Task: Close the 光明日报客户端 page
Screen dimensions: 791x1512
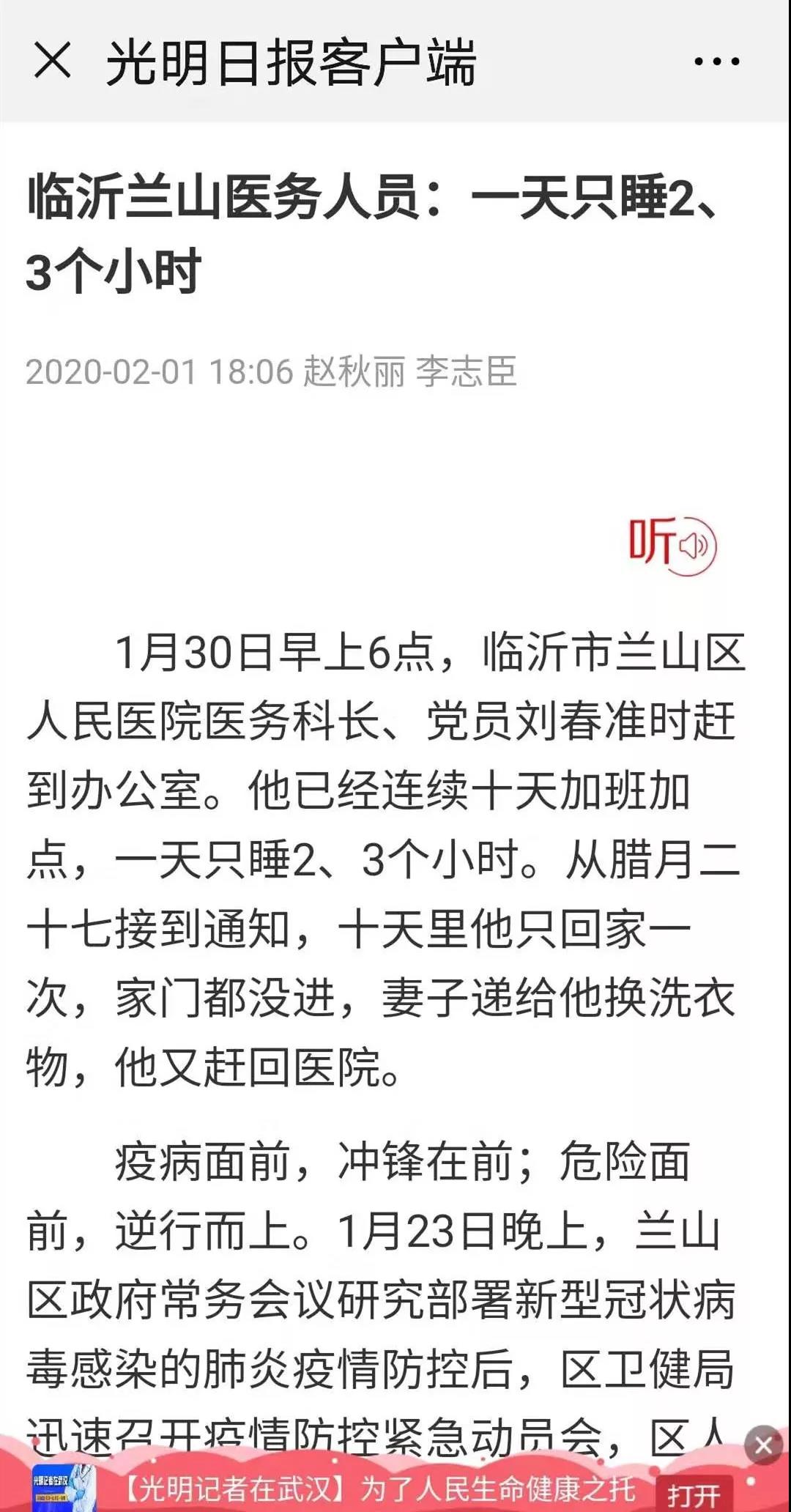Action: point(53,61)
